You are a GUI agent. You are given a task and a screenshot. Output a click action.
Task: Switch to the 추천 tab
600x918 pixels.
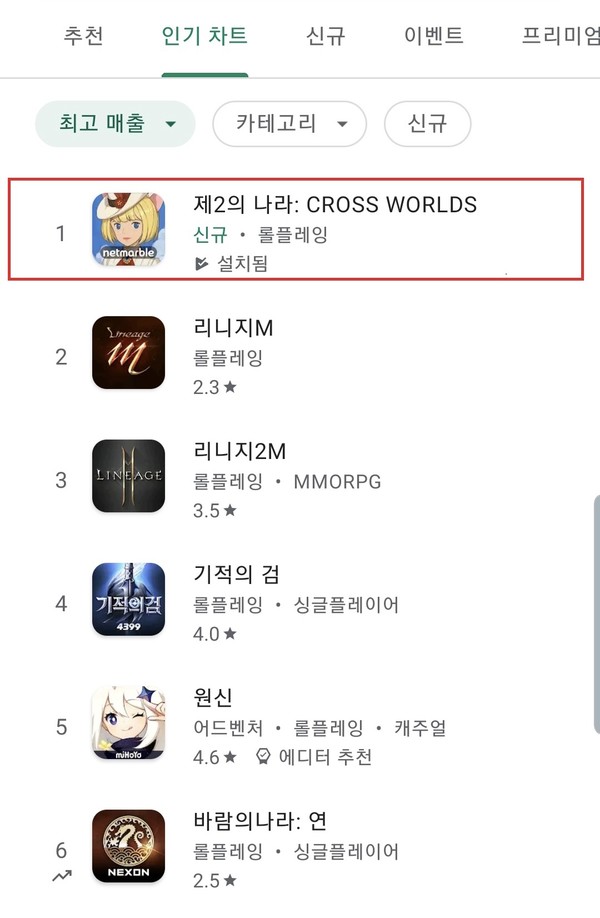click(x=83, y=37)
